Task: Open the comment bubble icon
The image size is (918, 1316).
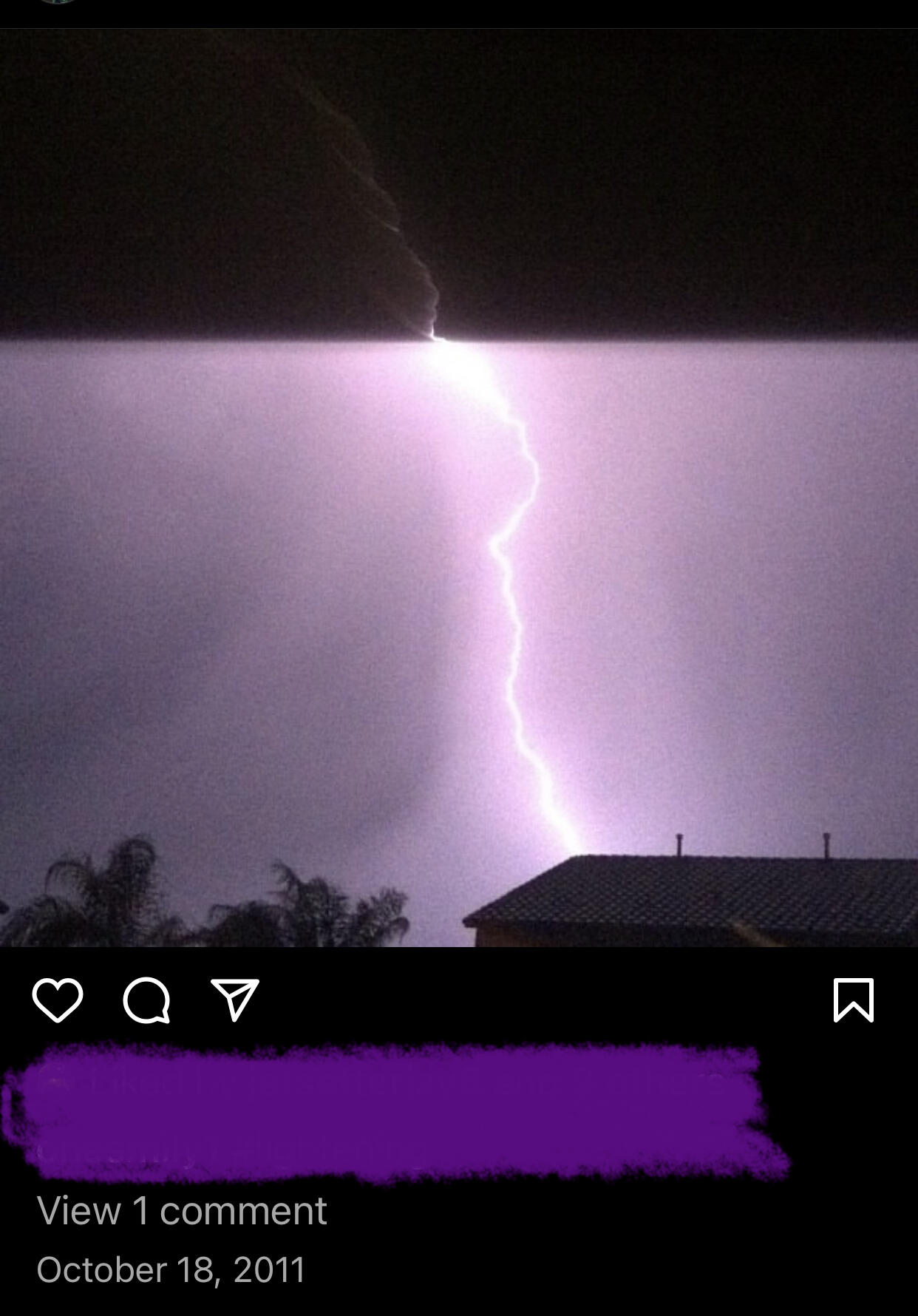Action: tap(146, 1000)
